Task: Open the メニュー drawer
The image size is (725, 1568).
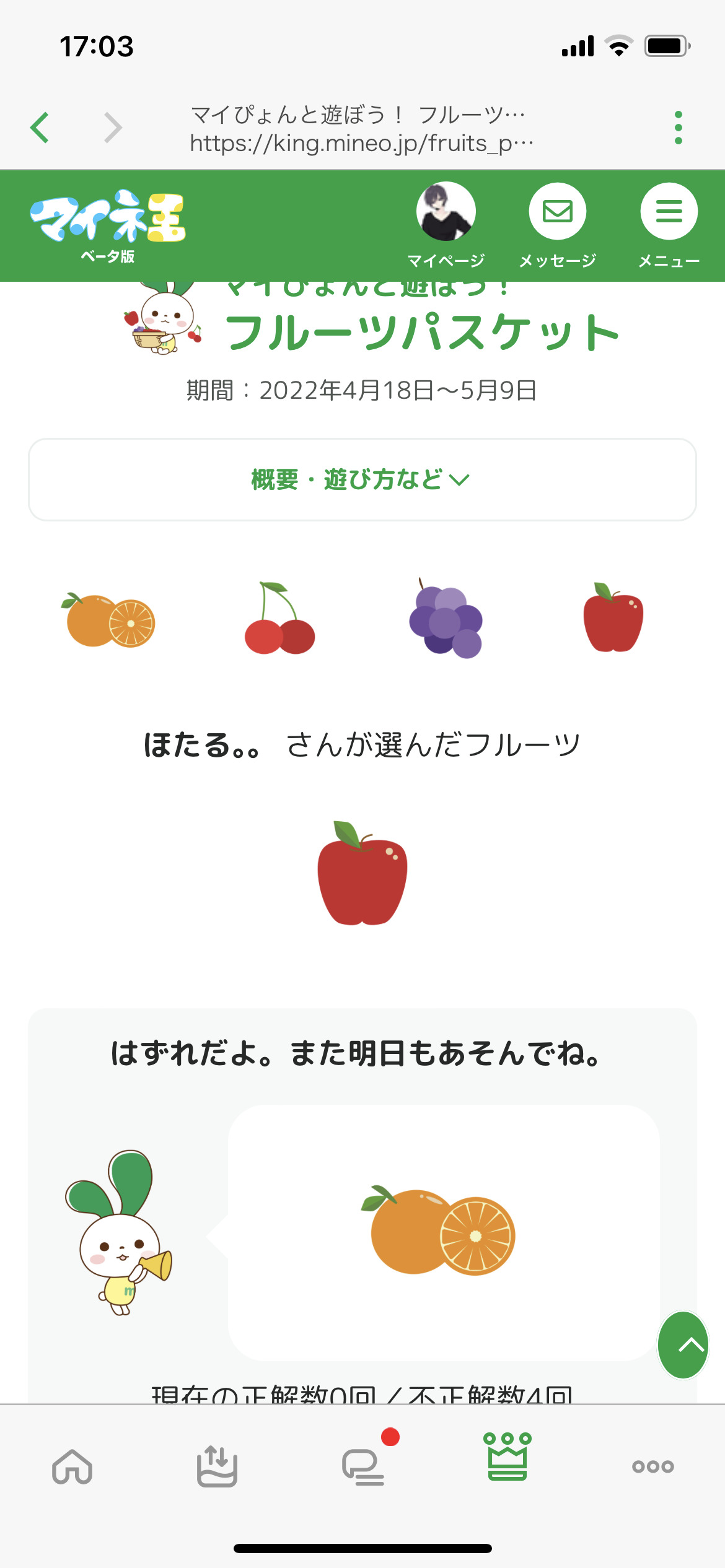Action: [669, 224]
